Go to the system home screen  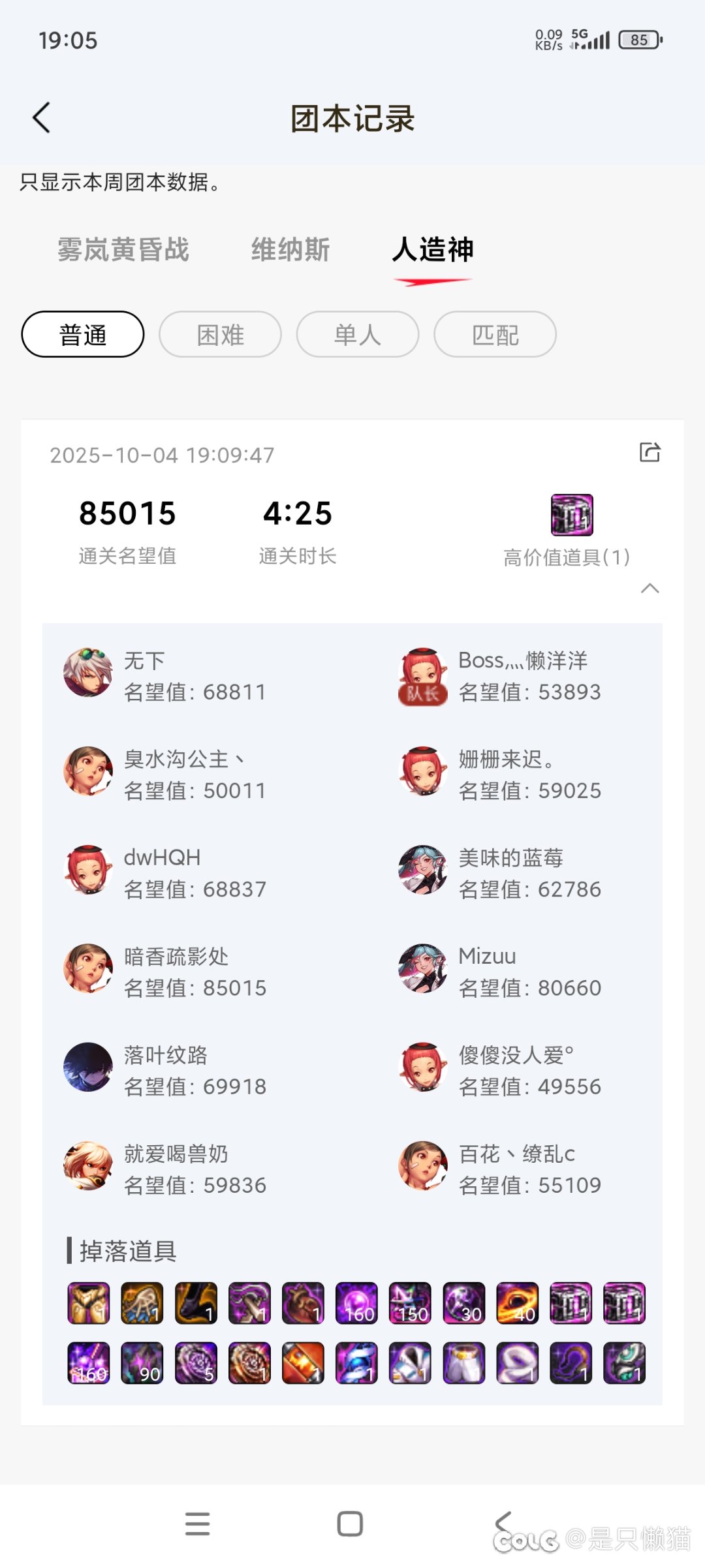click(350, 1524)
